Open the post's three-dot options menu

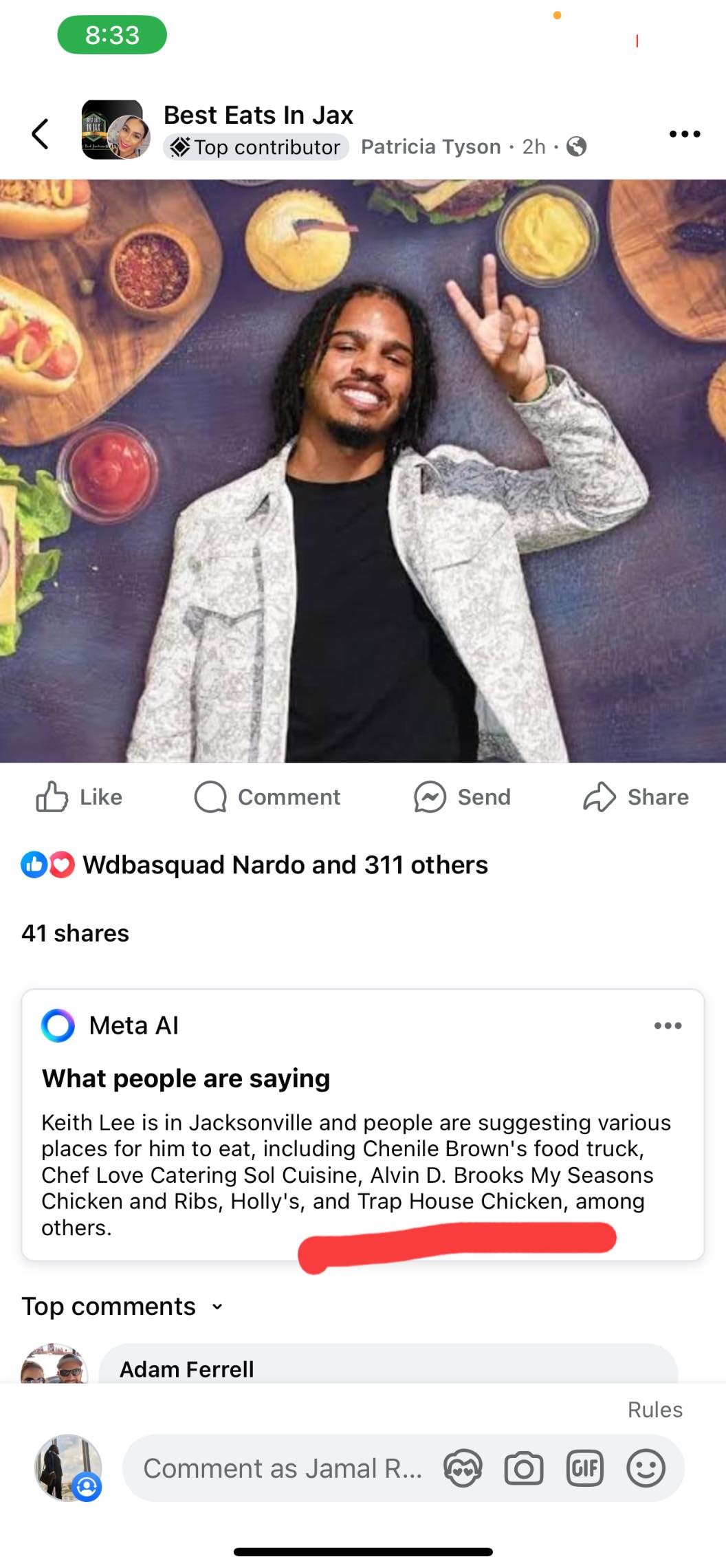[x=684, y=134]
